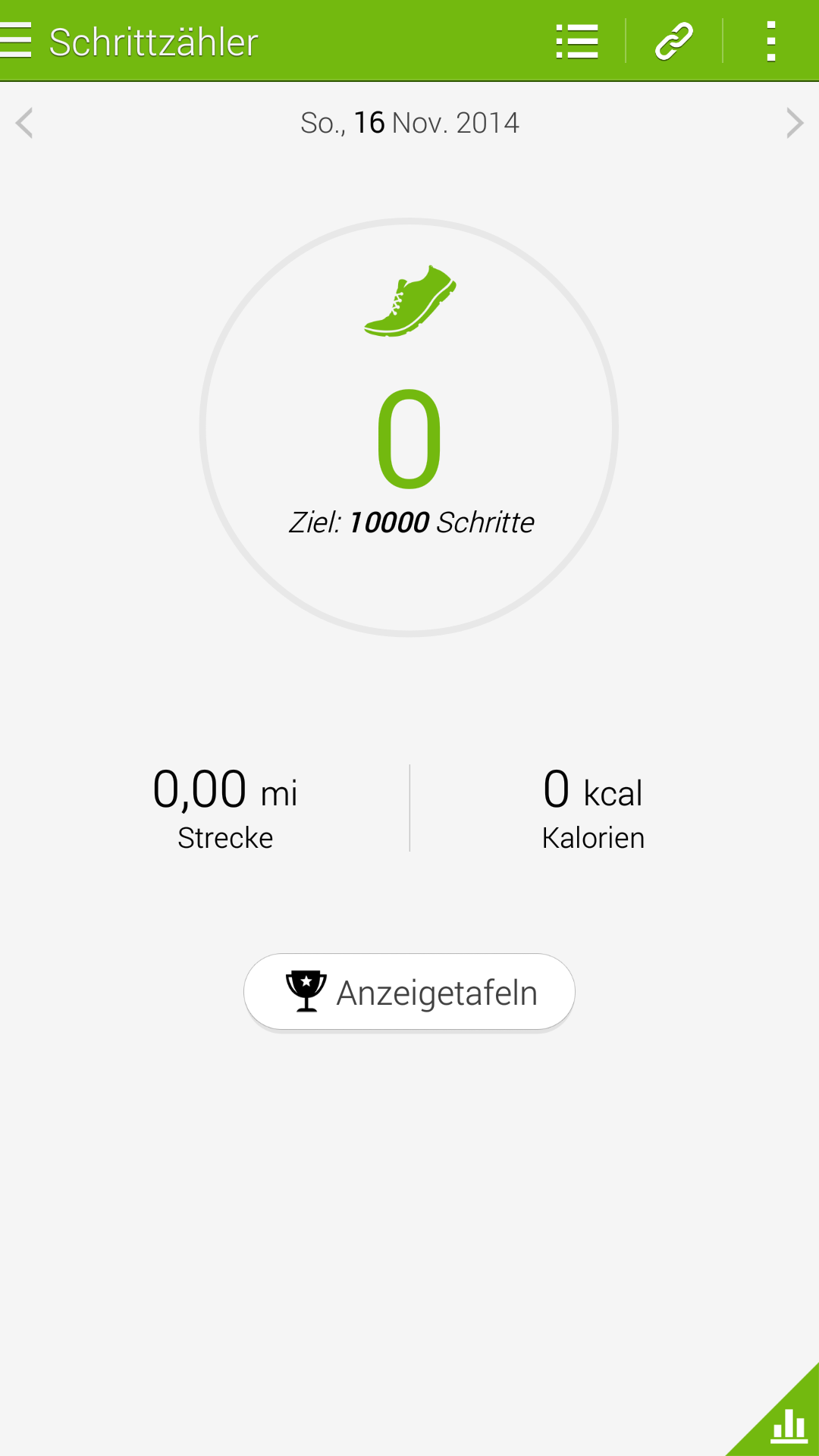Go to the next day arrow
This screenshot has width=819, height=1456.
pos(794,123)
